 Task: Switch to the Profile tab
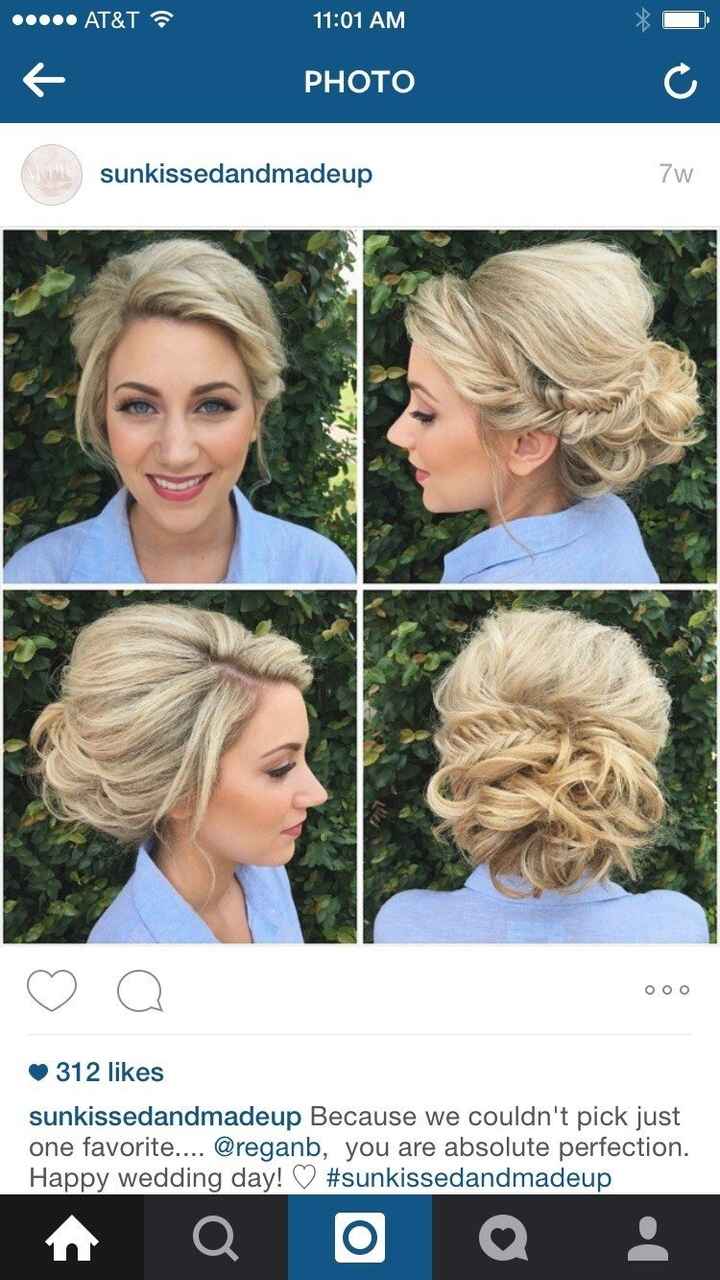pyautogui.click(x=648, y=1238)
